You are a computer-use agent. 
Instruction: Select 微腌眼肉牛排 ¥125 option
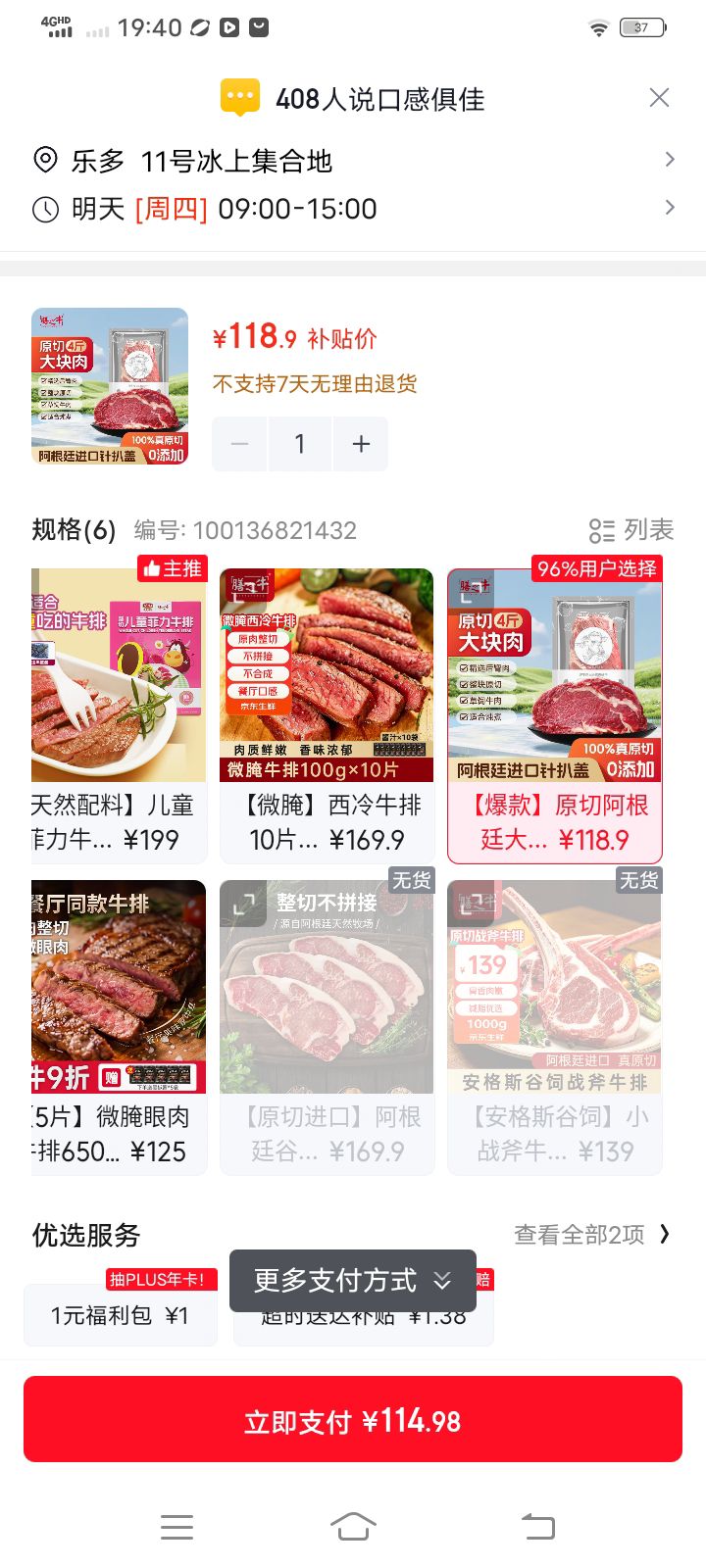[x=120, y=1027]
